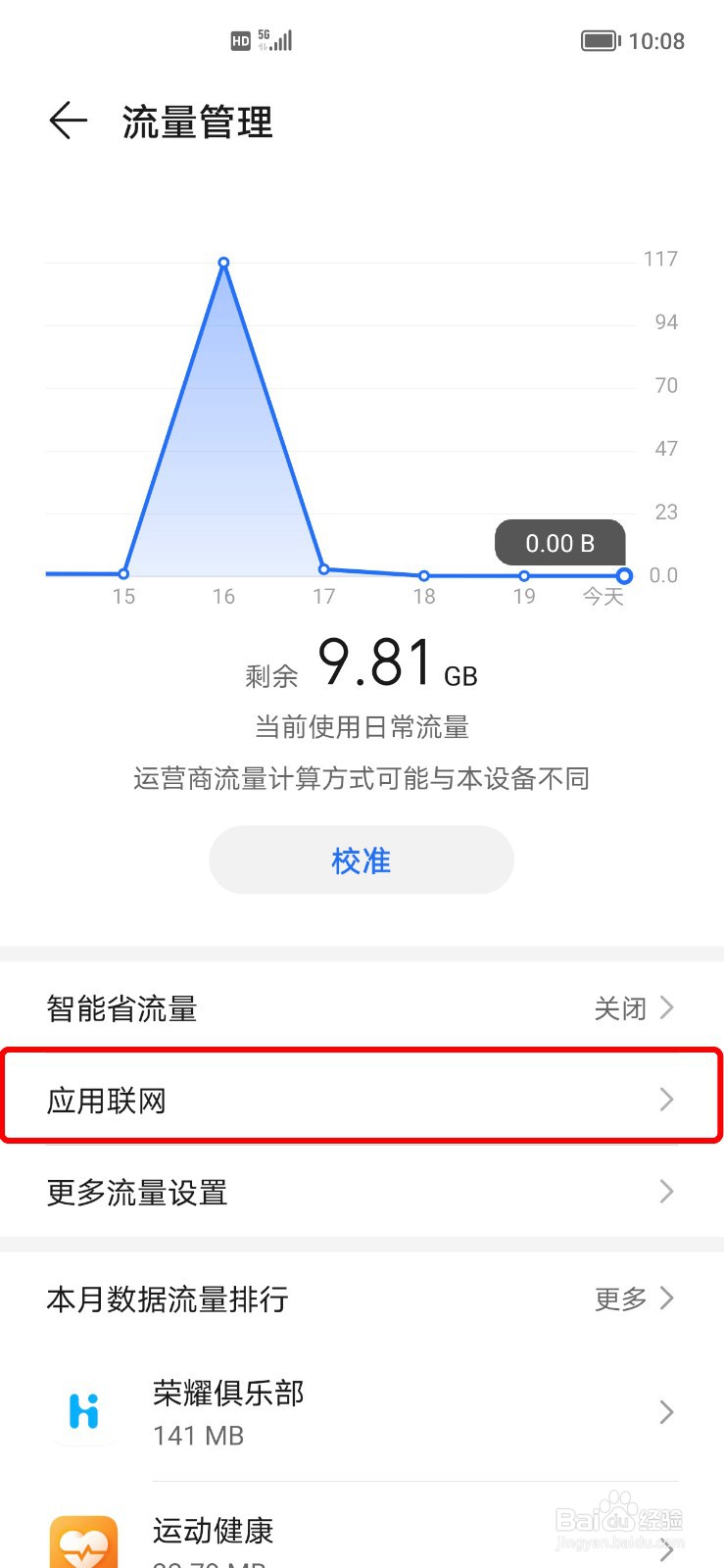This screenshot has width=724, height=1568.
Task: Select the data point above 19 on chart
Action: (x=524, y=575)
